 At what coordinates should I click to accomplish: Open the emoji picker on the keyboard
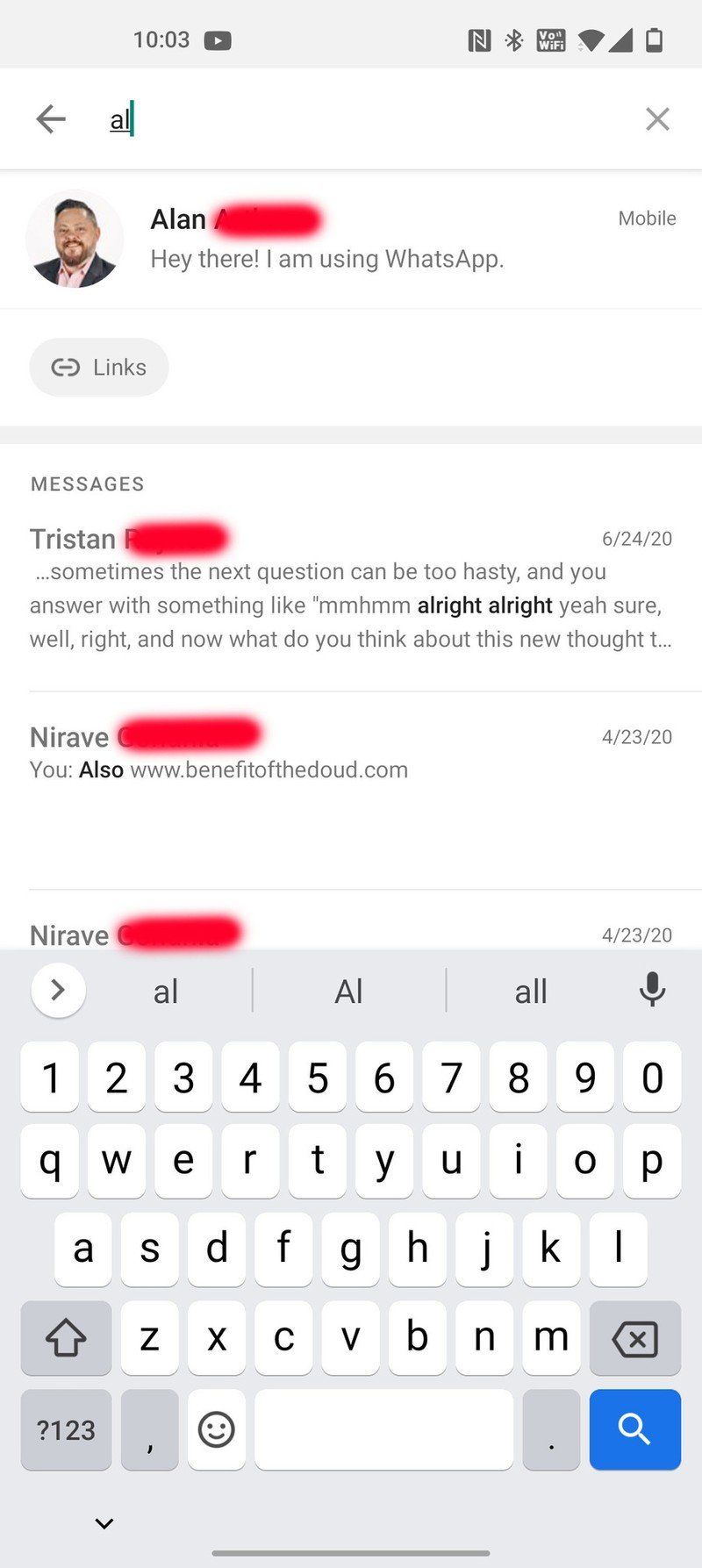pyautogui.click(x=216, y=1430)
